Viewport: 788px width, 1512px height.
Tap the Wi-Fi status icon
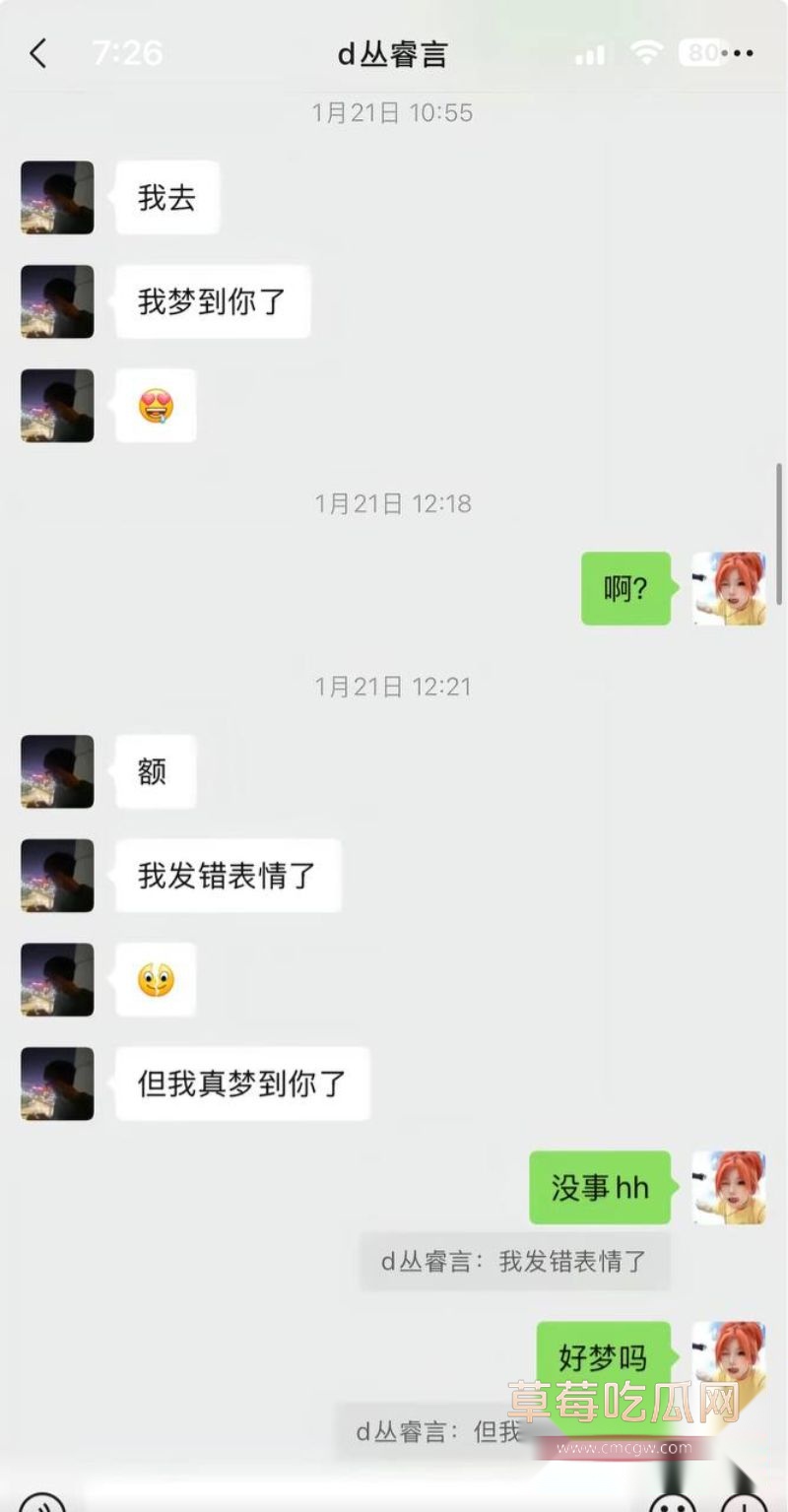pyautogui.click(x=646, y=53)
